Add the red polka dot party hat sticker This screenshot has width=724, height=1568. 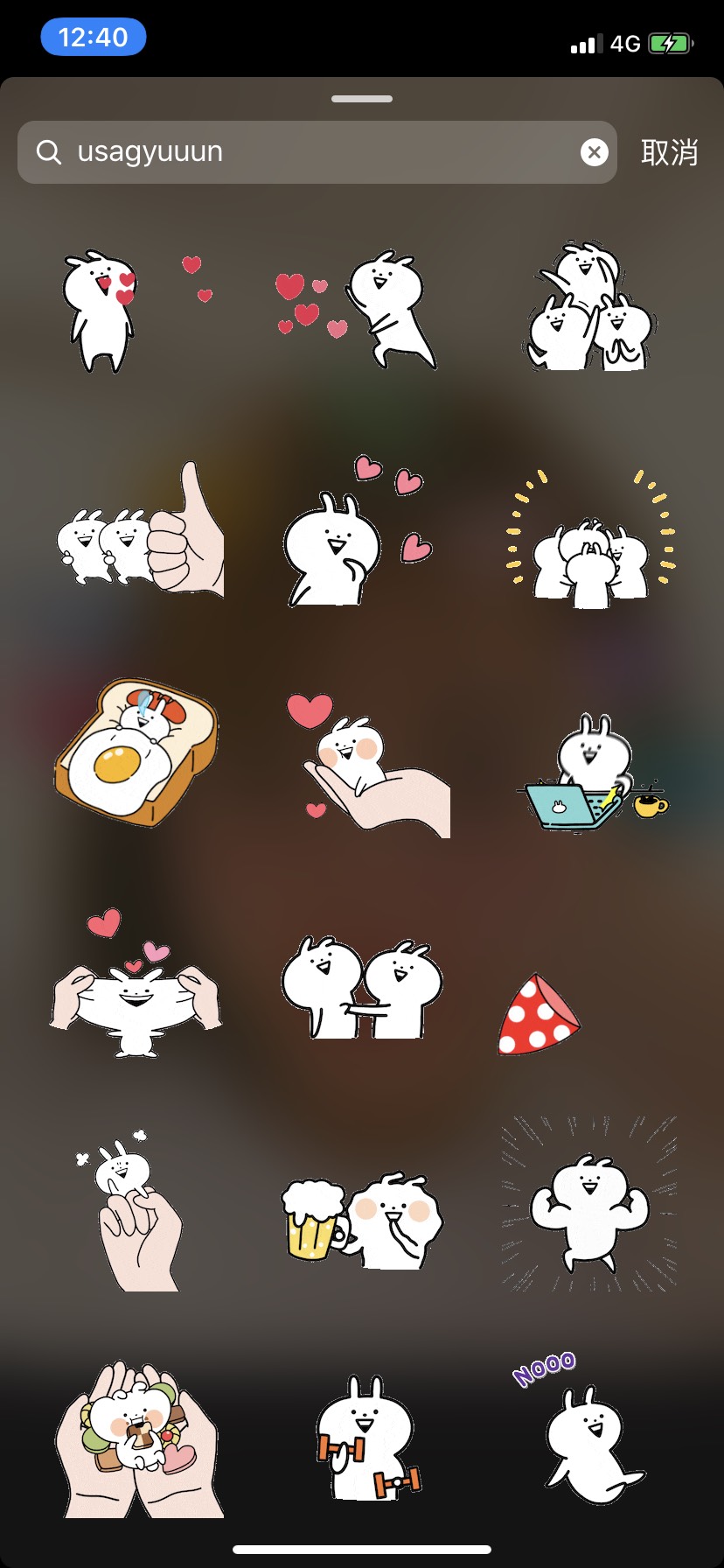(538, 1015)
